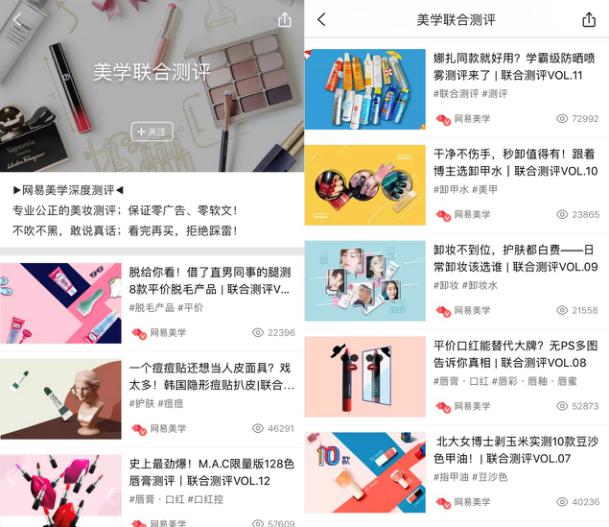Viewport: 609px width, 527px height.
Task: Select the #豆沙色 hashtag
Action: (x=487, y=477)
